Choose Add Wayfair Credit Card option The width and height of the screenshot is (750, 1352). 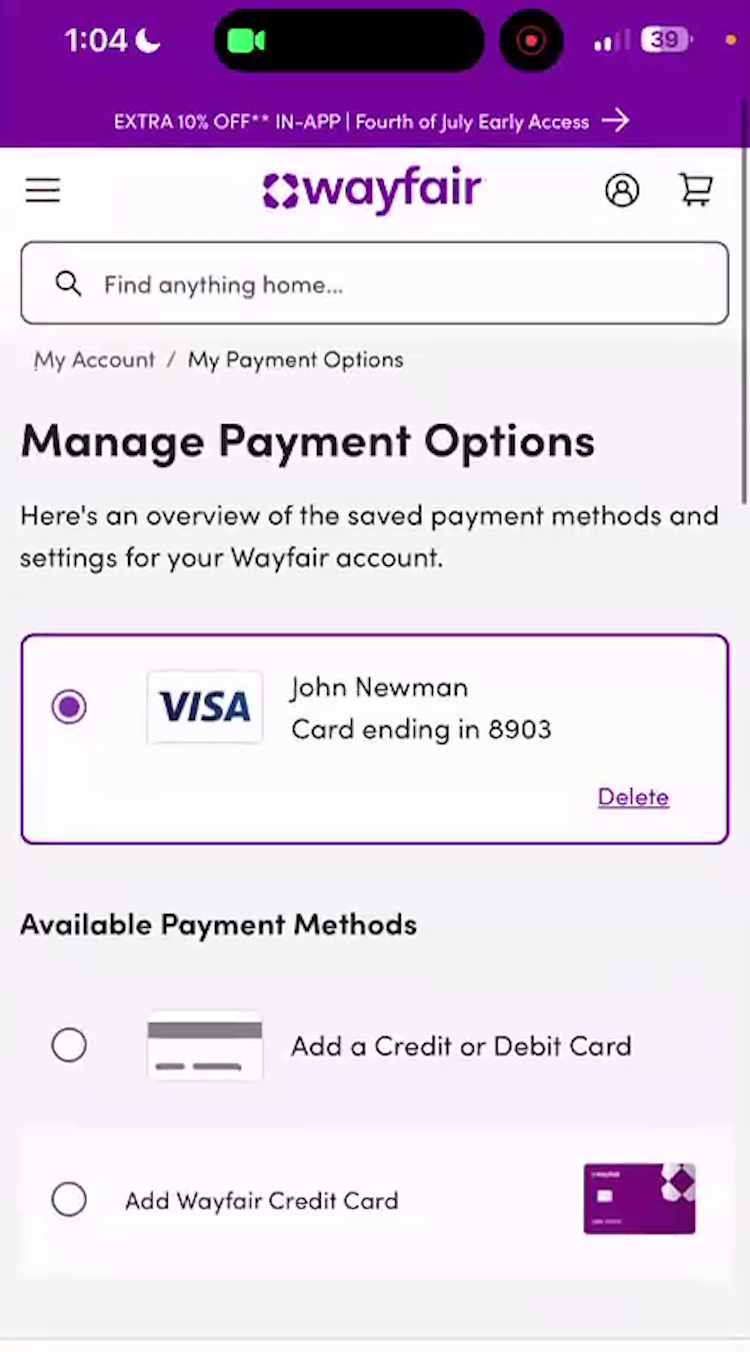(69, 1199)
